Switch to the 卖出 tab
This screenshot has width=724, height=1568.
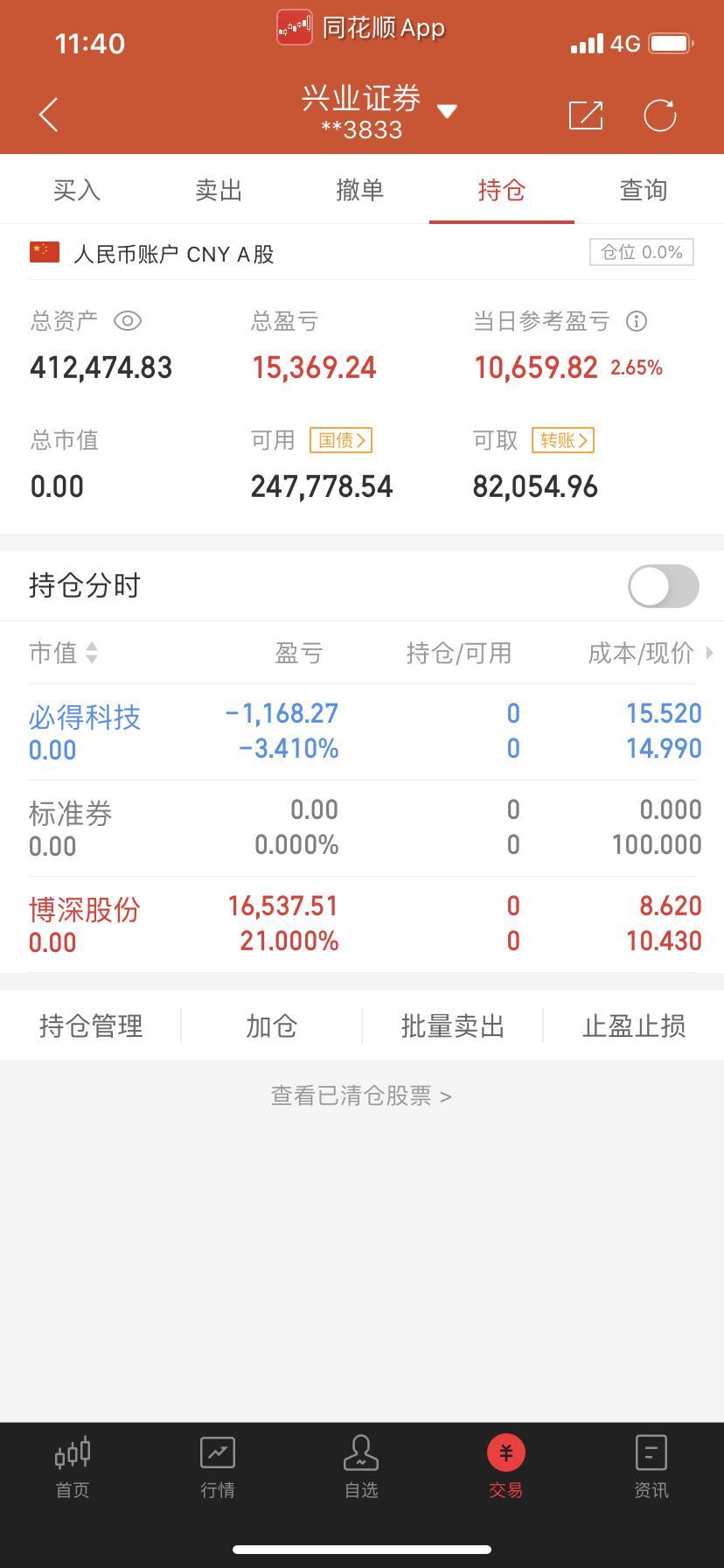pos(219,190)
